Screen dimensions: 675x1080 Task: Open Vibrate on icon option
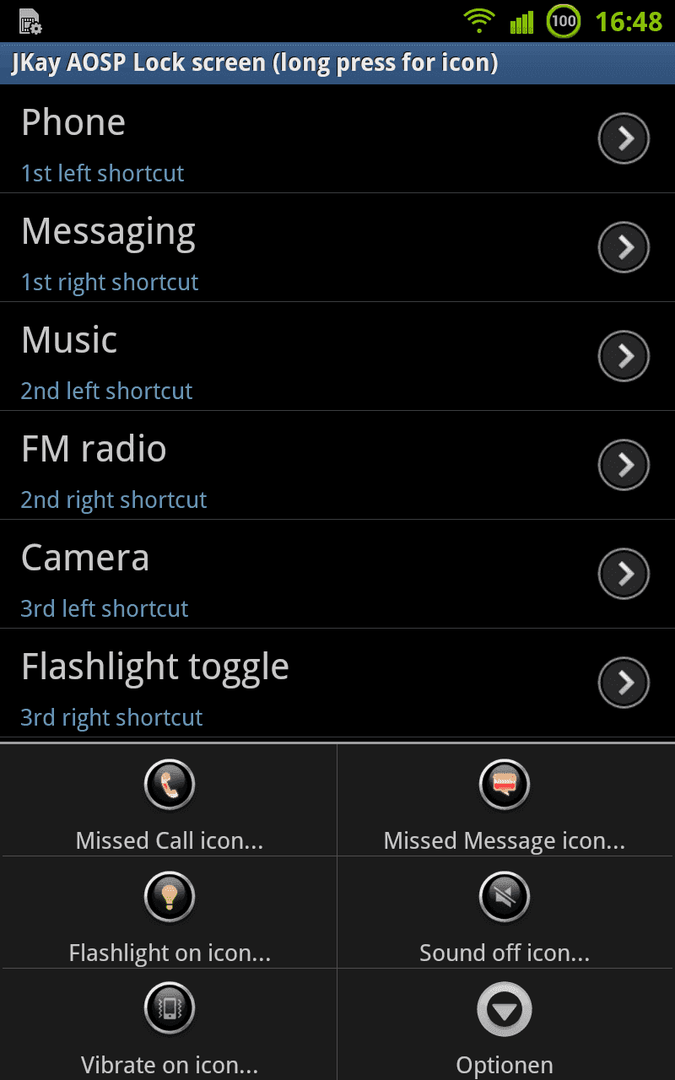[x=169, y=1025]
